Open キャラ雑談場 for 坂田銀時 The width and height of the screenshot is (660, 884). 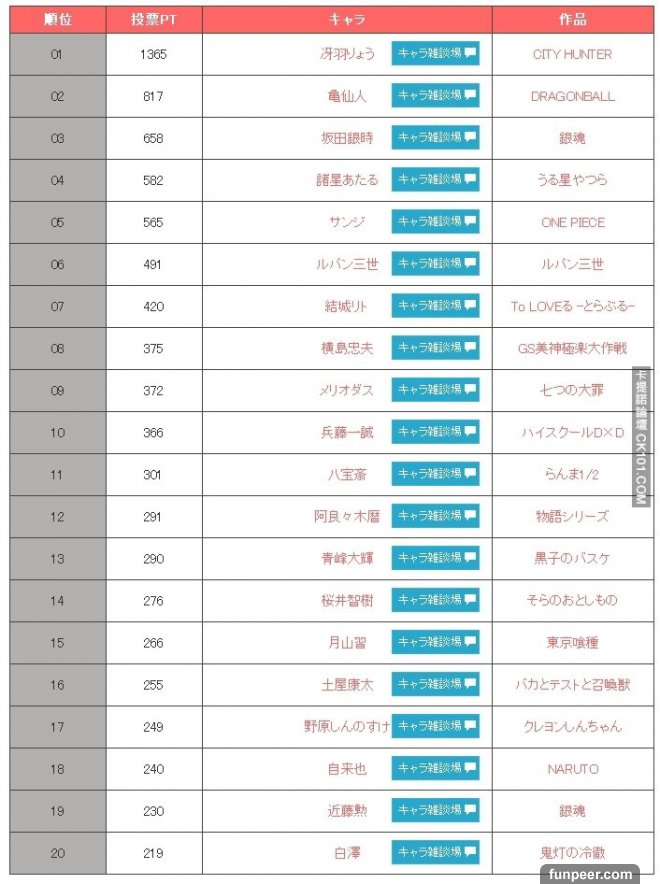435,138
